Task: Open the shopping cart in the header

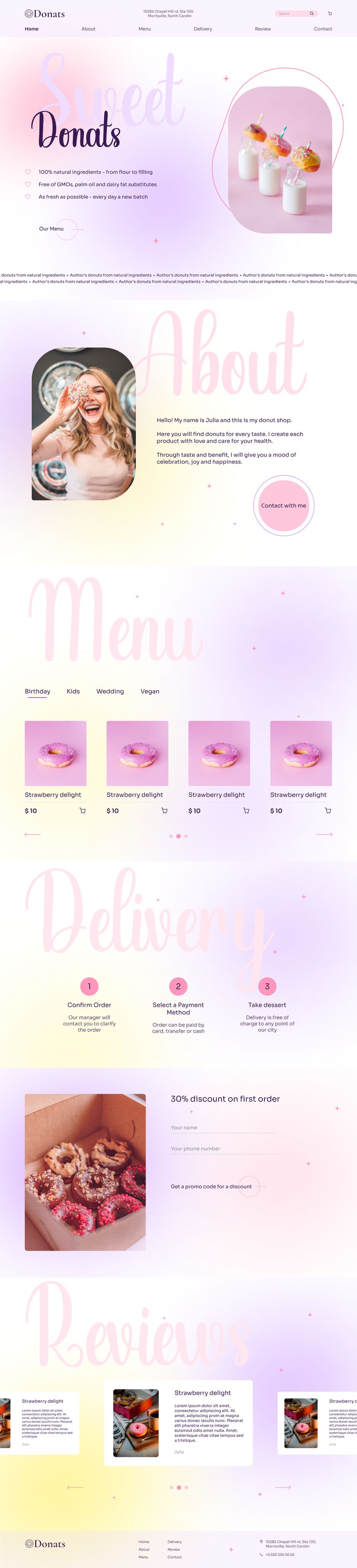Action: [330, 13]
